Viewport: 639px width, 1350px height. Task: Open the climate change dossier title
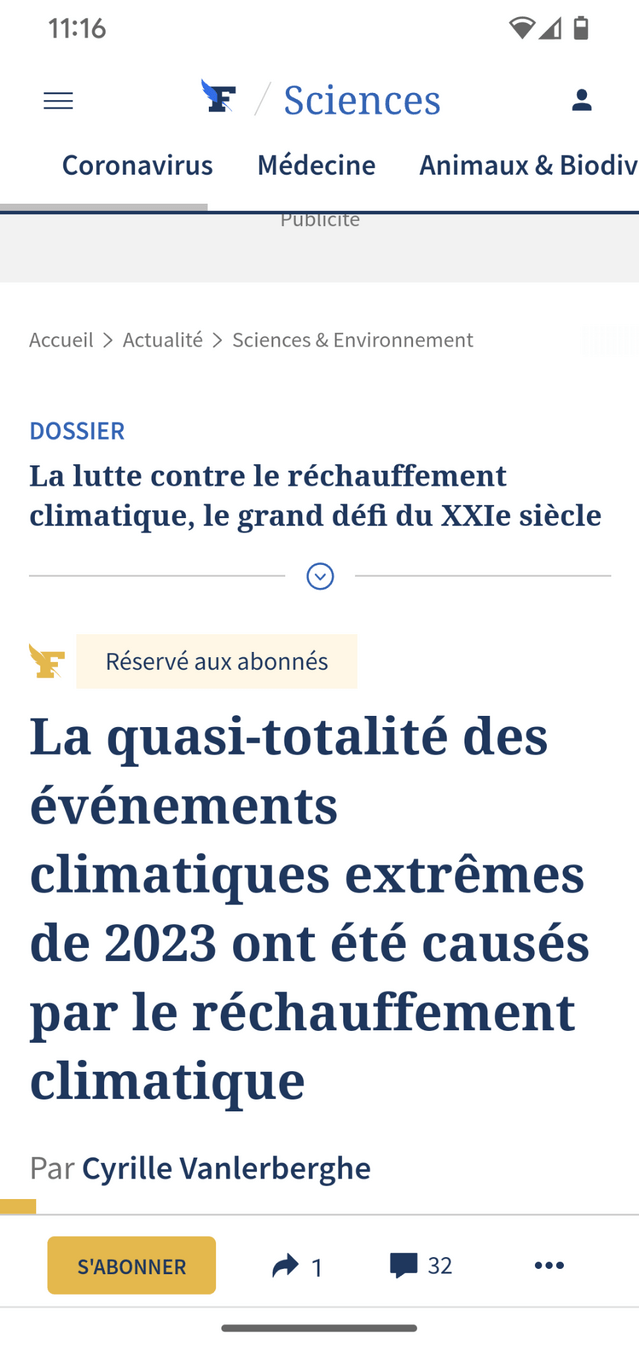pos(315,495)
